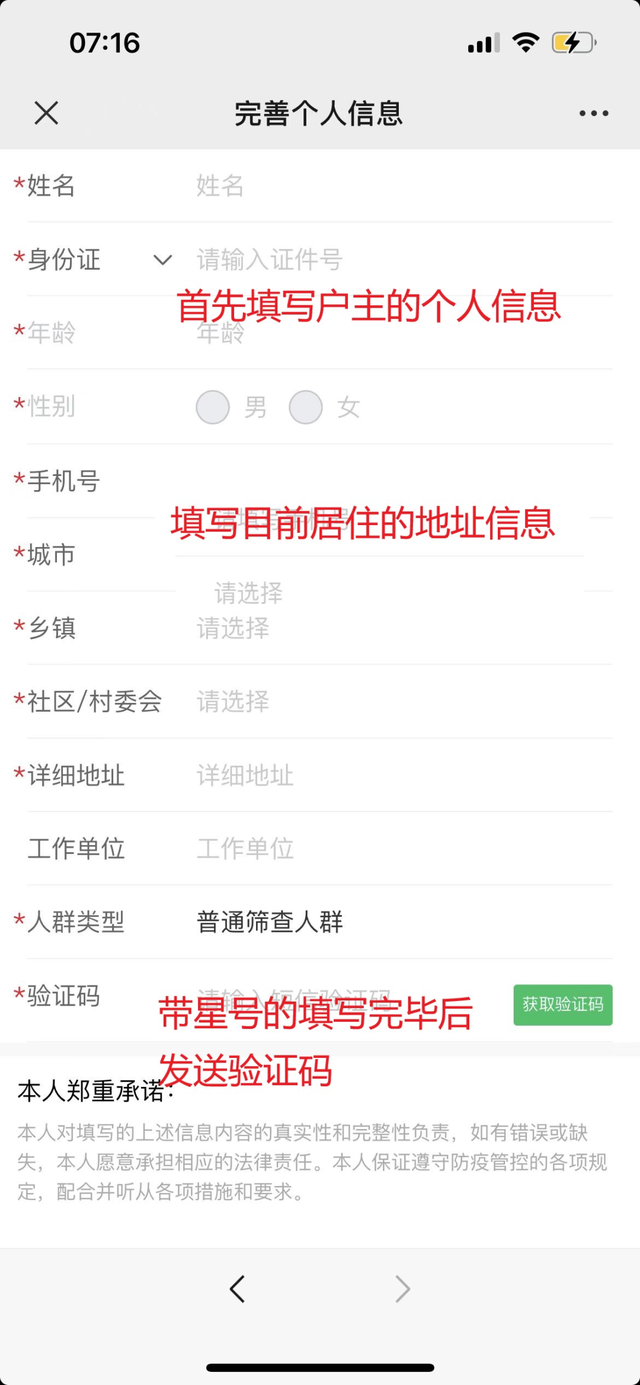Expand the 身份证 document type dropdown
This screenshot has height=1385, width=640.
click(162, 260)
